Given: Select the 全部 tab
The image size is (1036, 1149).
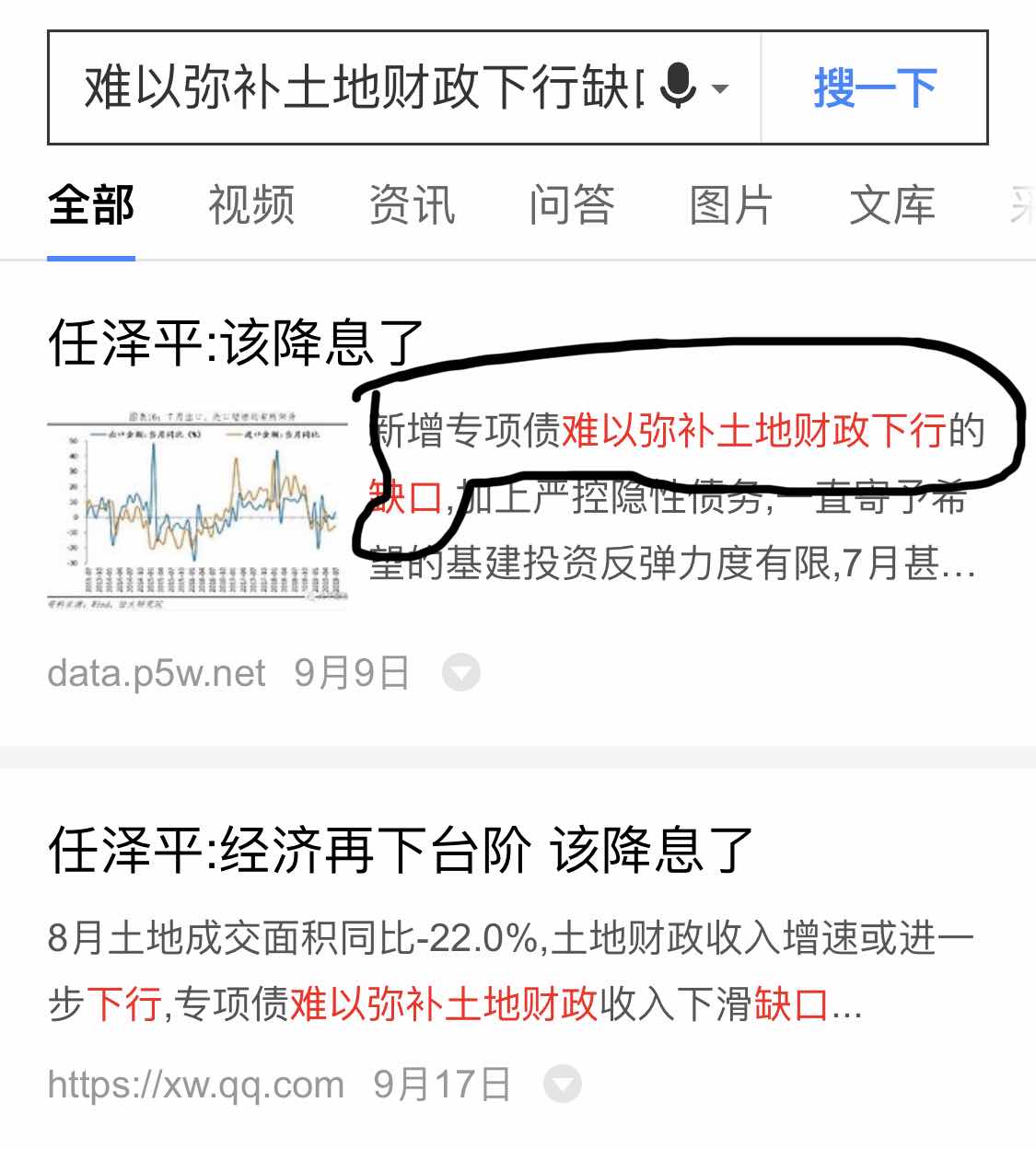Looking at the screenshot, I should [91, 204].
